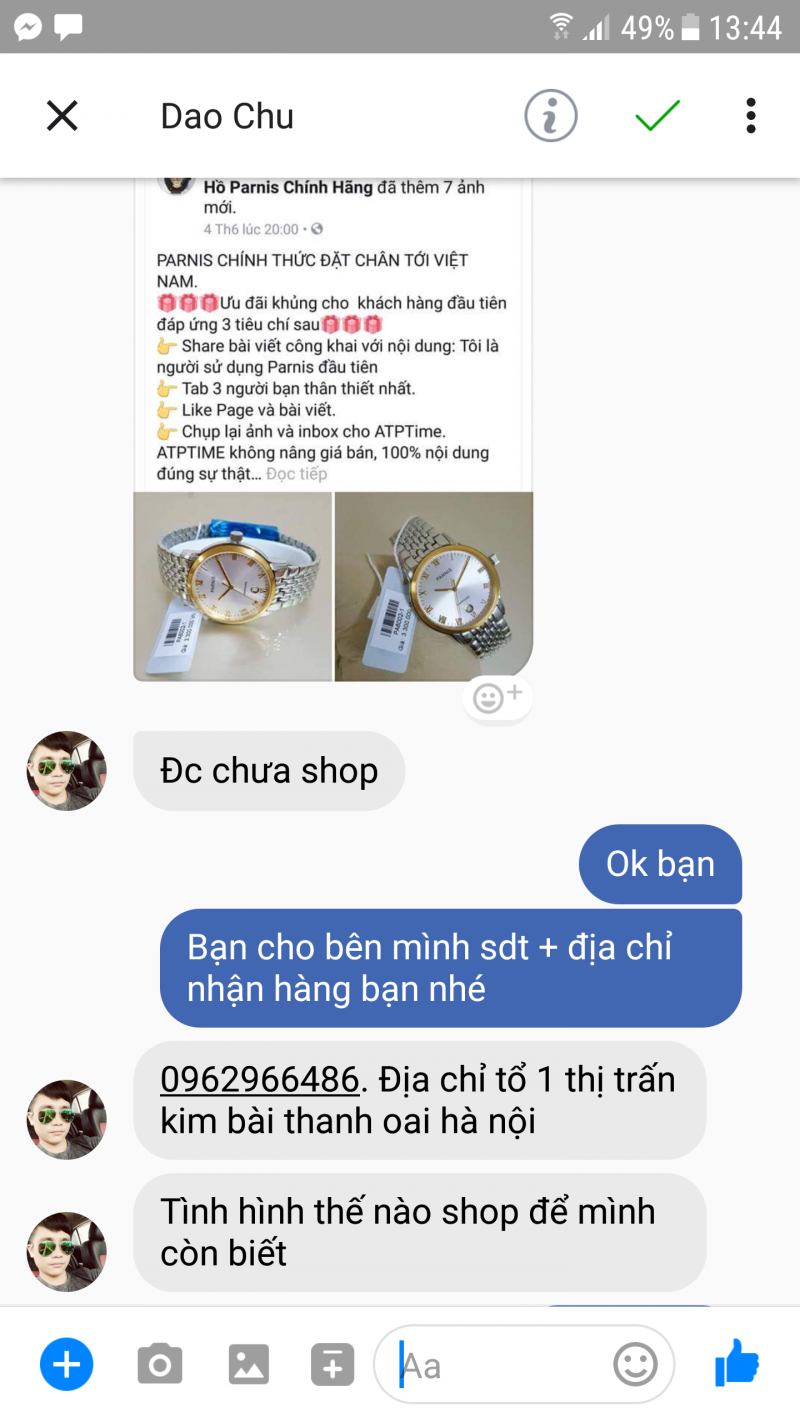Image resolution: width=800 pixels, height=1422 pixels.
Task: Pick a picture from the gallery
Action: click(x=249, y=1364)
